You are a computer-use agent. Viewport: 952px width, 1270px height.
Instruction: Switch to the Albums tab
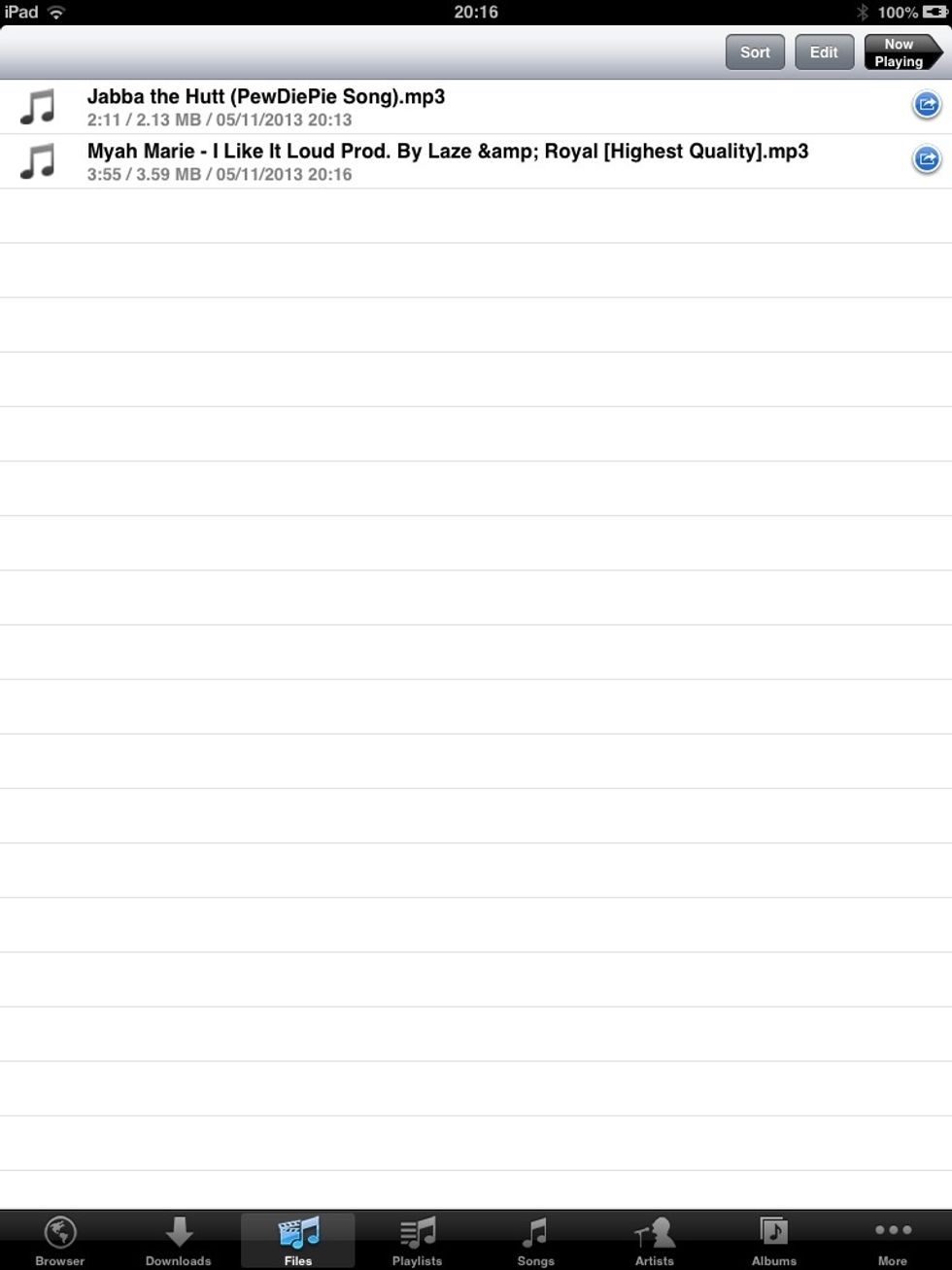pos(773,1241)
